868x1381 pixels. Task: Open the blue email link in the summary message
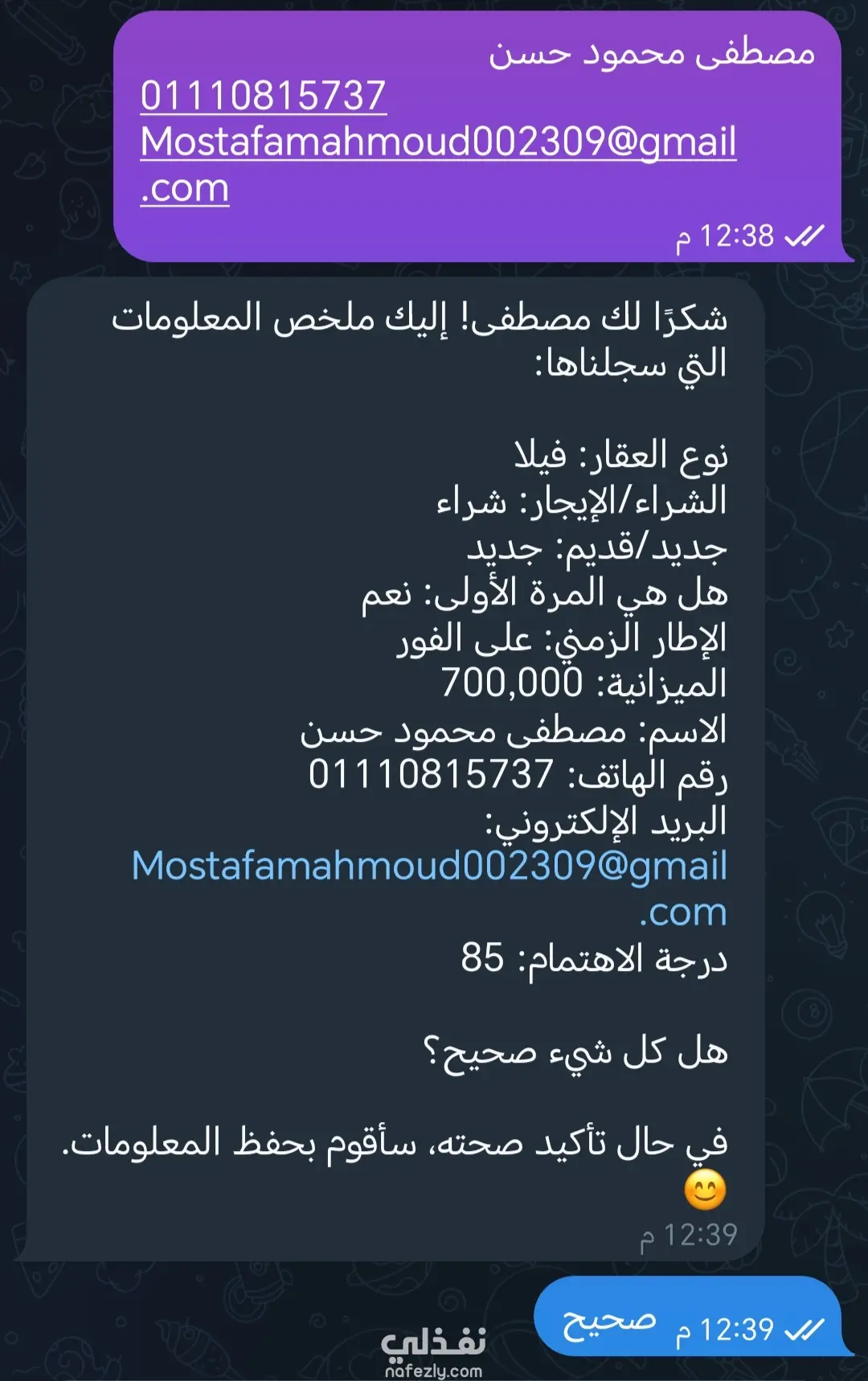coord(429,888)
